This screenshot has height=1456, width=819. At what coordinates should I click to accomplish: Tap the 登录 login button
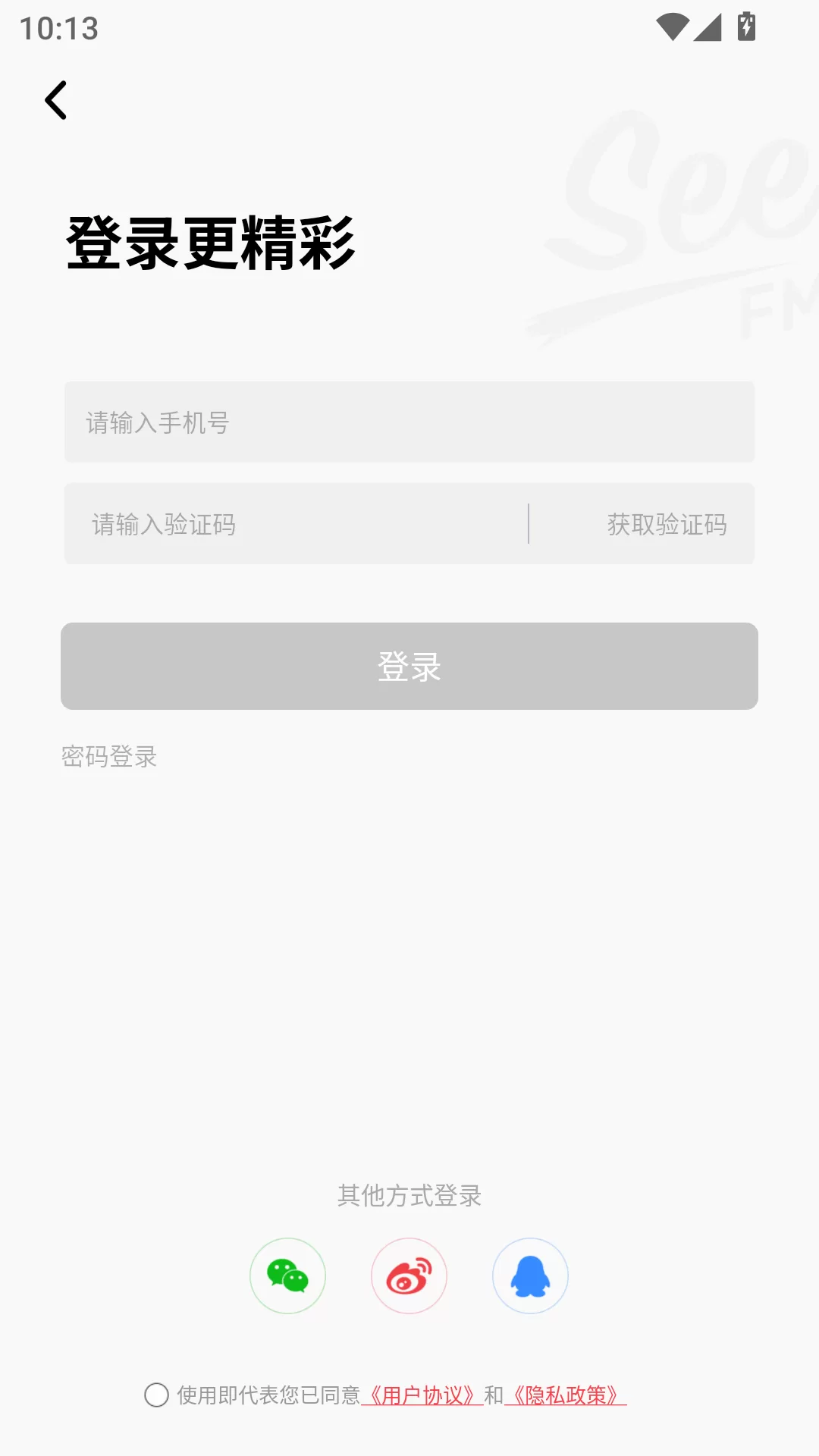(x=409, y=666)
